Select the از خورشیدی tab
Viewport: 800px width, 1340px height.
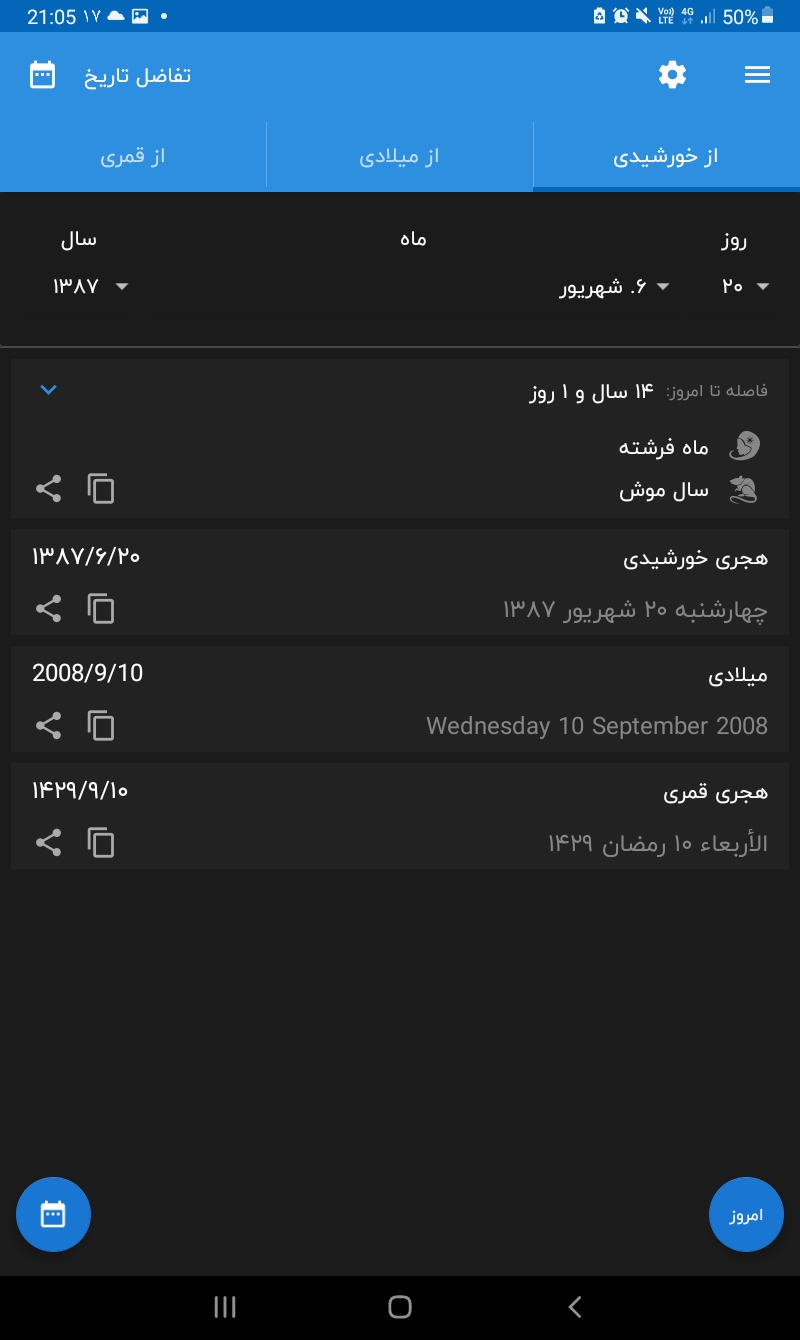666,157
